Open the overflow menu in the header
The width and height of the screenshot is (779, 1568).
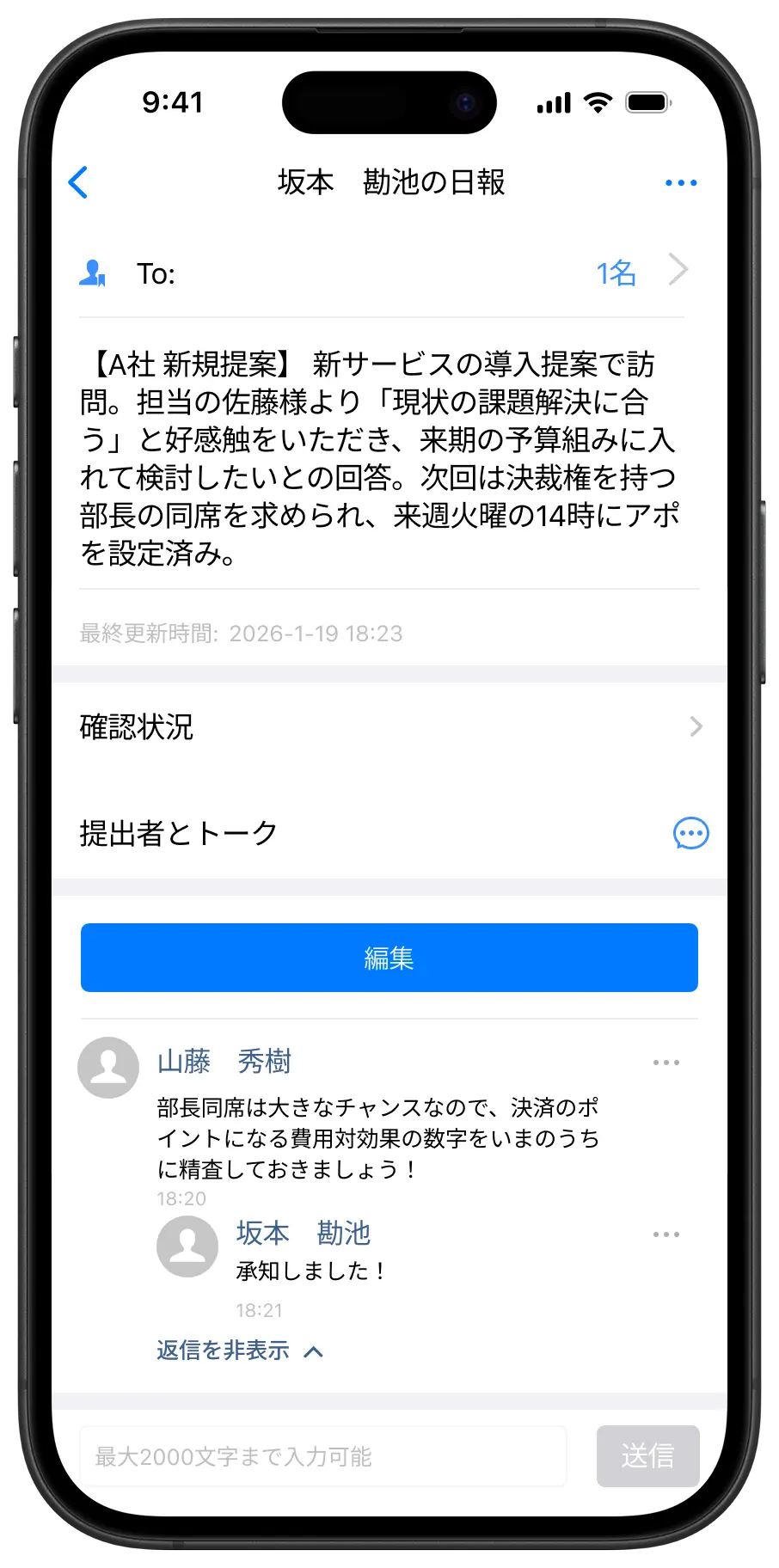pos(680,182)
